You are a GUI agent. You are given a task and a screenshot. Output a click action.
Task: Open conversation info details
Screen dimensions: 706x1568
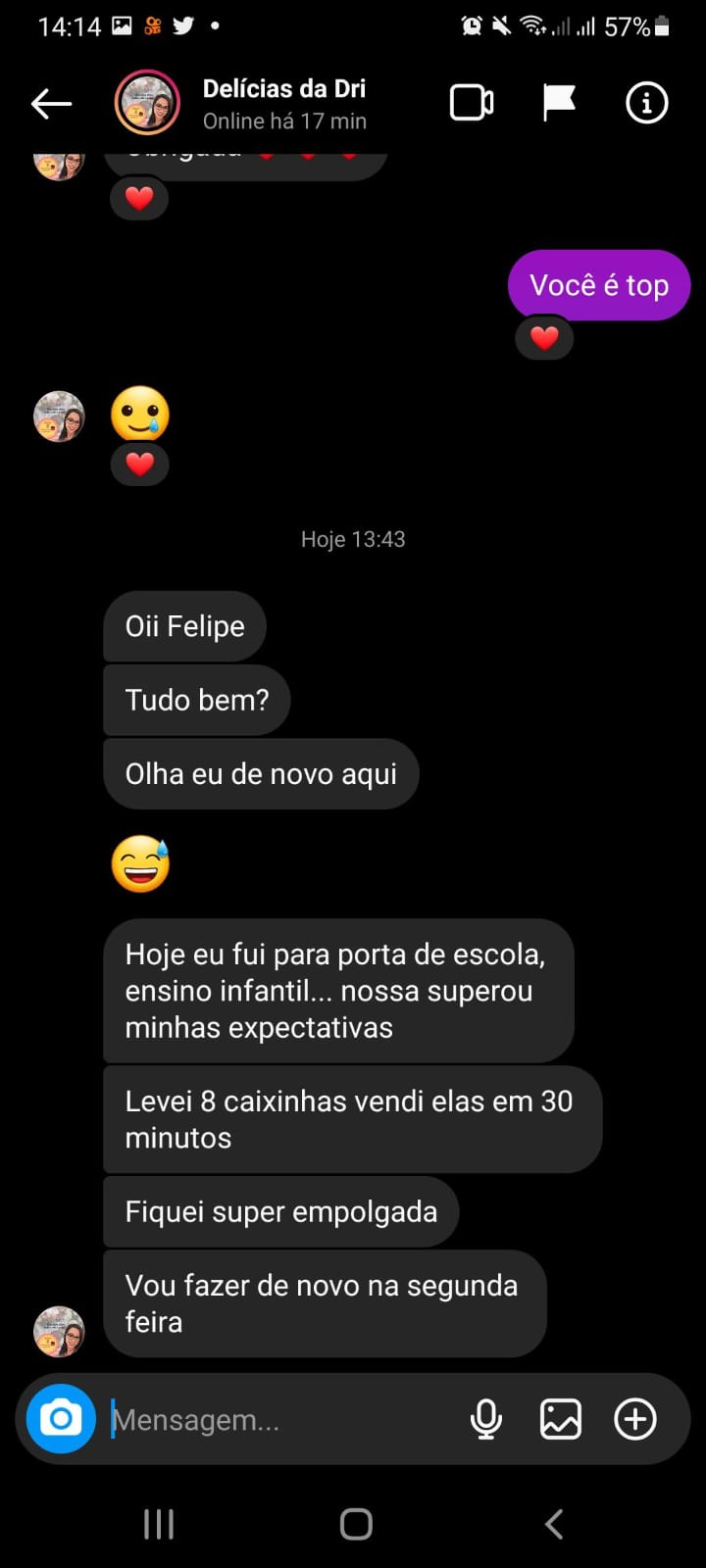[646, 103]
